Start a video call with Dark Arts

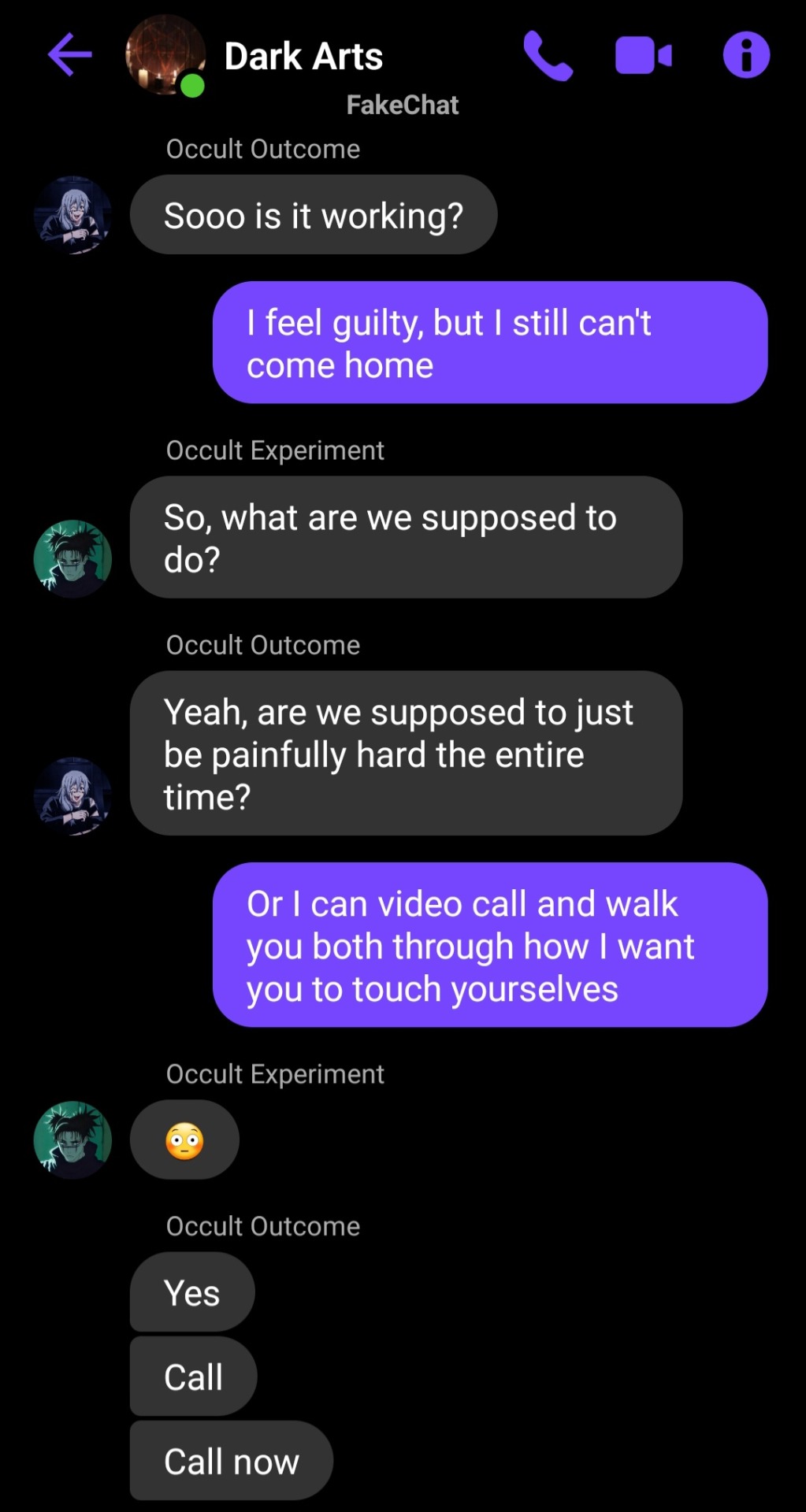coord(643,56)
